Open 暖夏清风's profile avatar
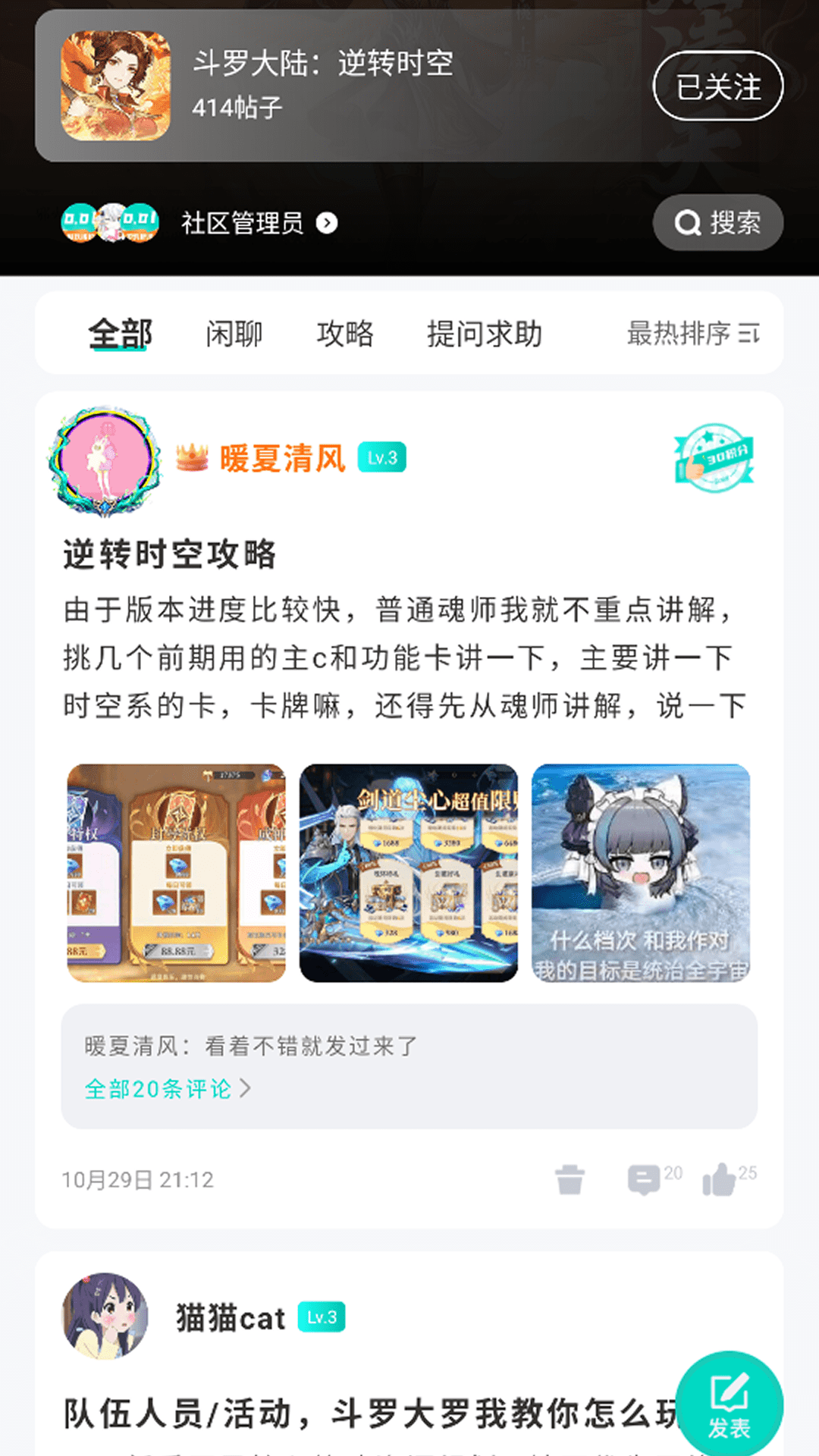 (x=105, y=460)
